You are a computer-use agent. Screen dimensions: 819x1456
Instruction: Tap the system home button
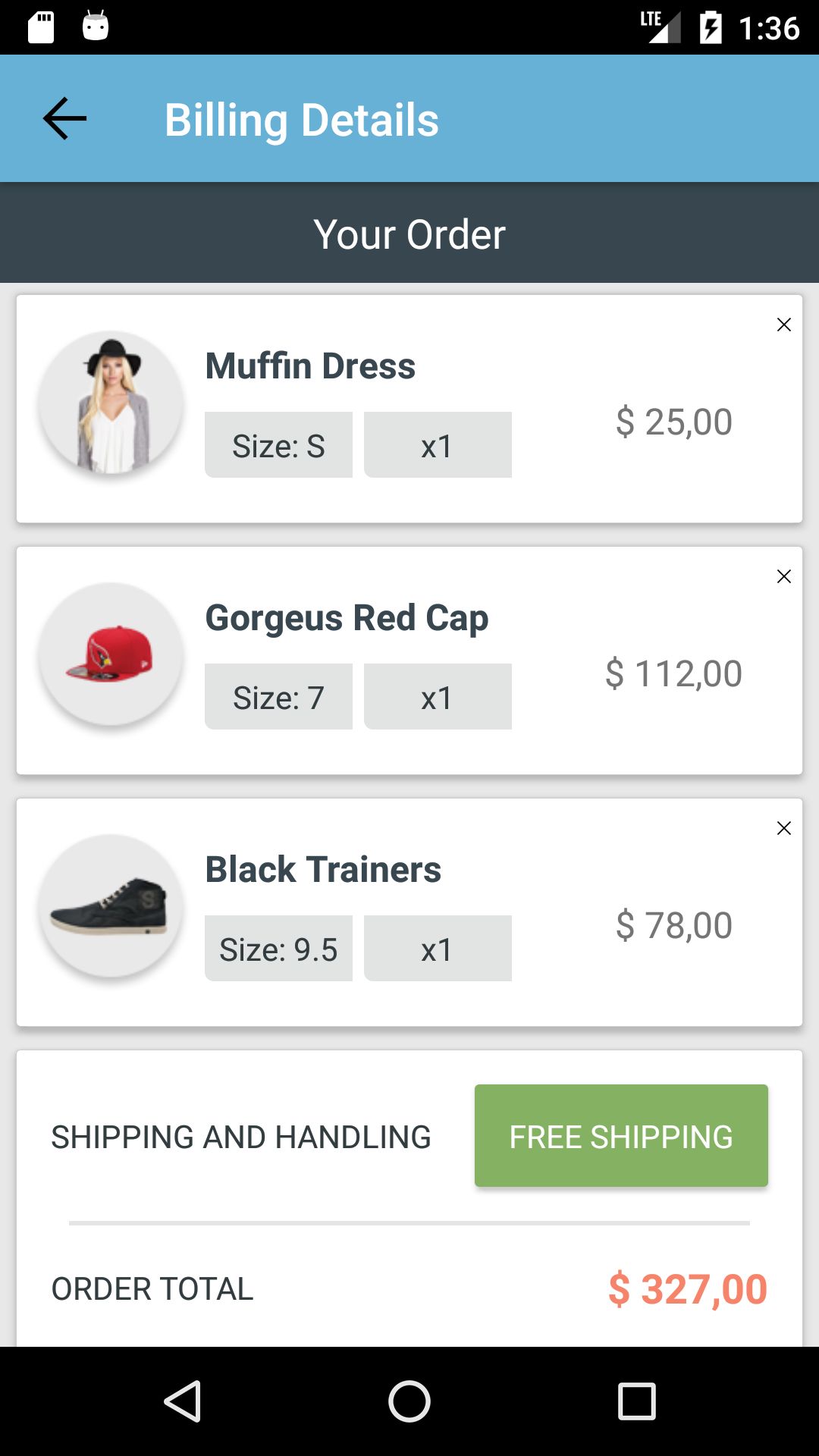pyautogui.click(x=409, y=1401)
